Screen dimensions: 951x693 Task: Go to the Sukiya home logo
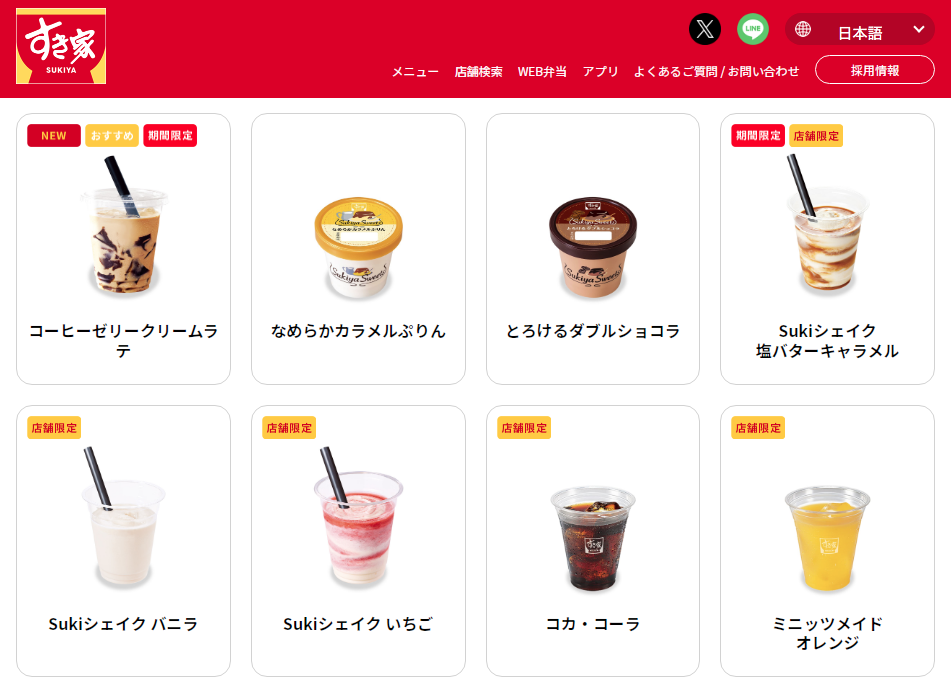click(x=61, y=46)
